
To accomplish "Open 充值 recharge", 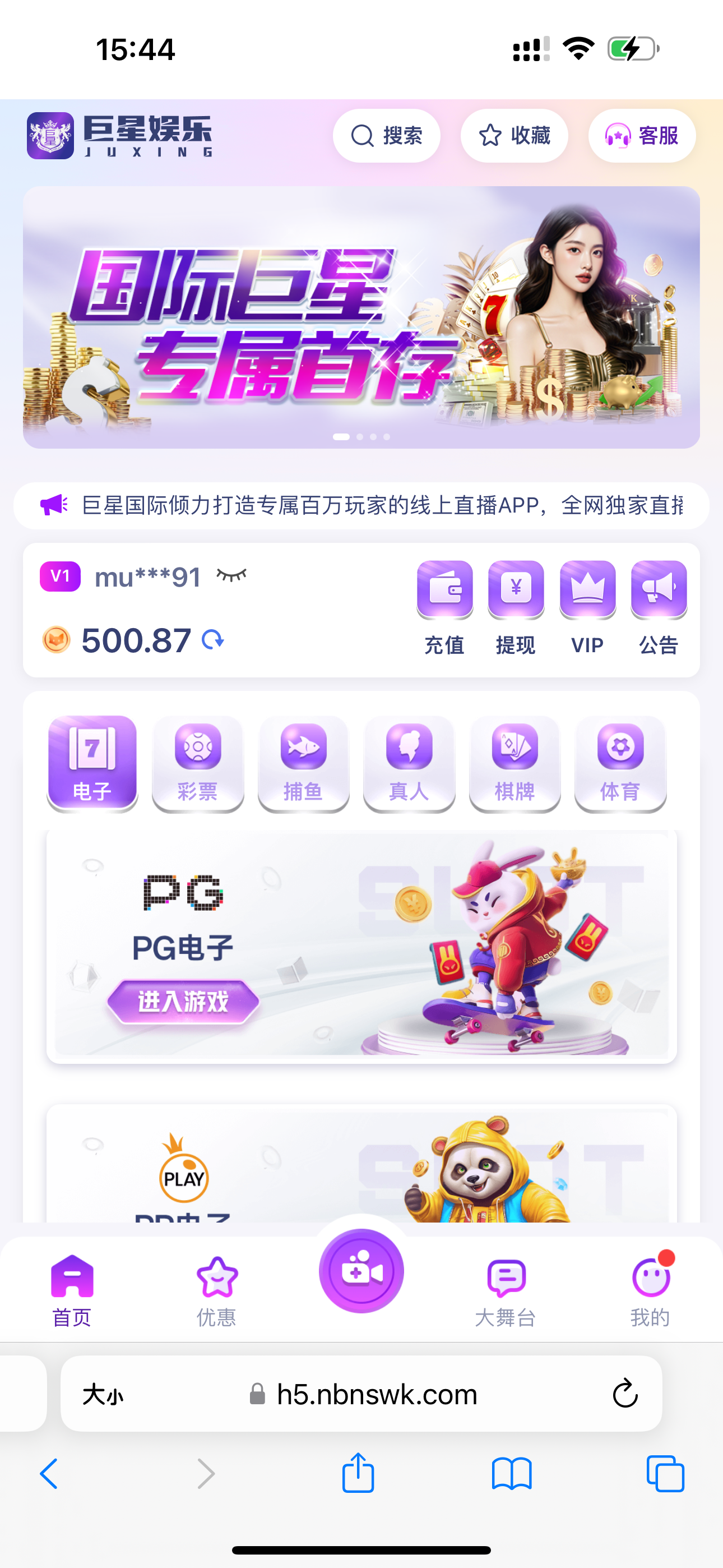I will [x=444, y=607].
